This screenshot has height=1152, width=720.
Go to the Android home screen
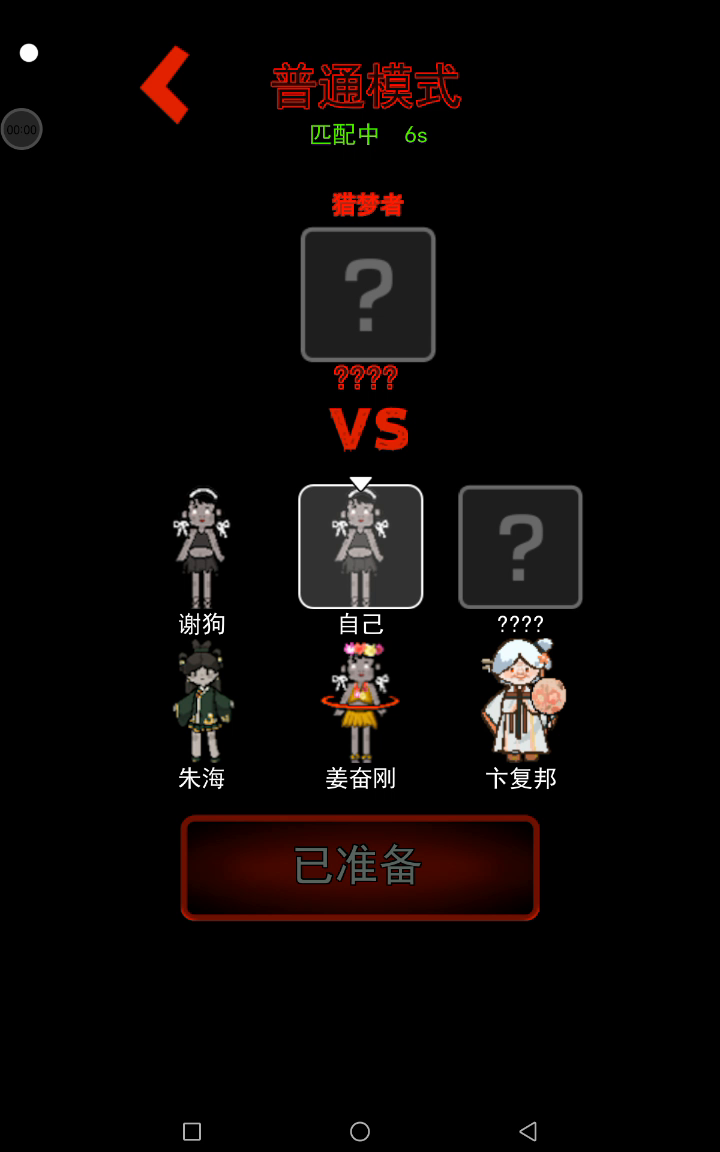click(360, 1131)
